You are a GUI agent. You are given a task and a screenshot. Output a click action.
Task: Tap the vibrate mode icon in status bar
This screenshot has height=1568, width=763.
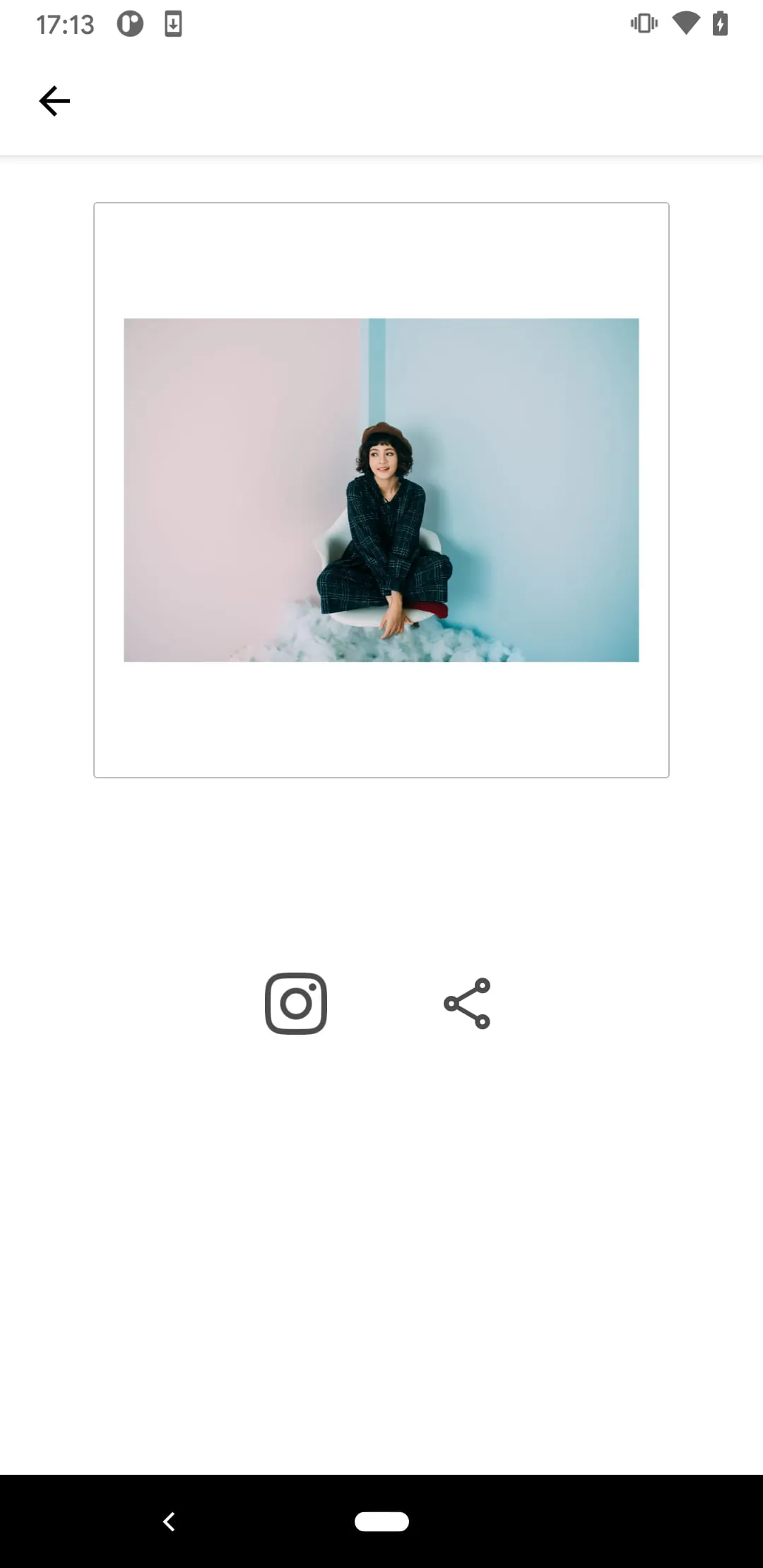coord(643,23)
